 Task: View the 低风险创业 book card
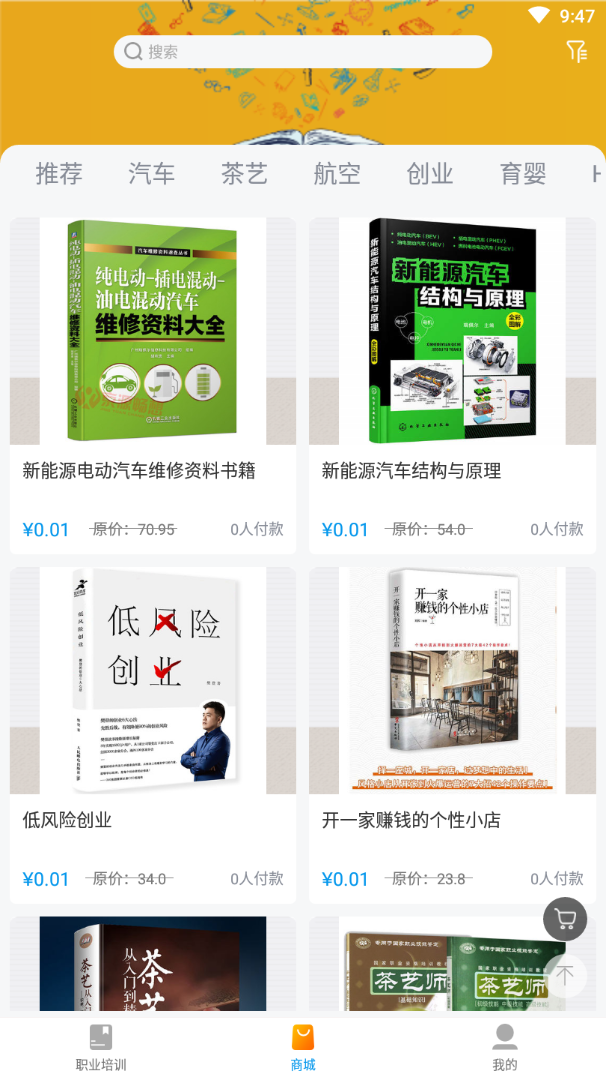(153, 735)
